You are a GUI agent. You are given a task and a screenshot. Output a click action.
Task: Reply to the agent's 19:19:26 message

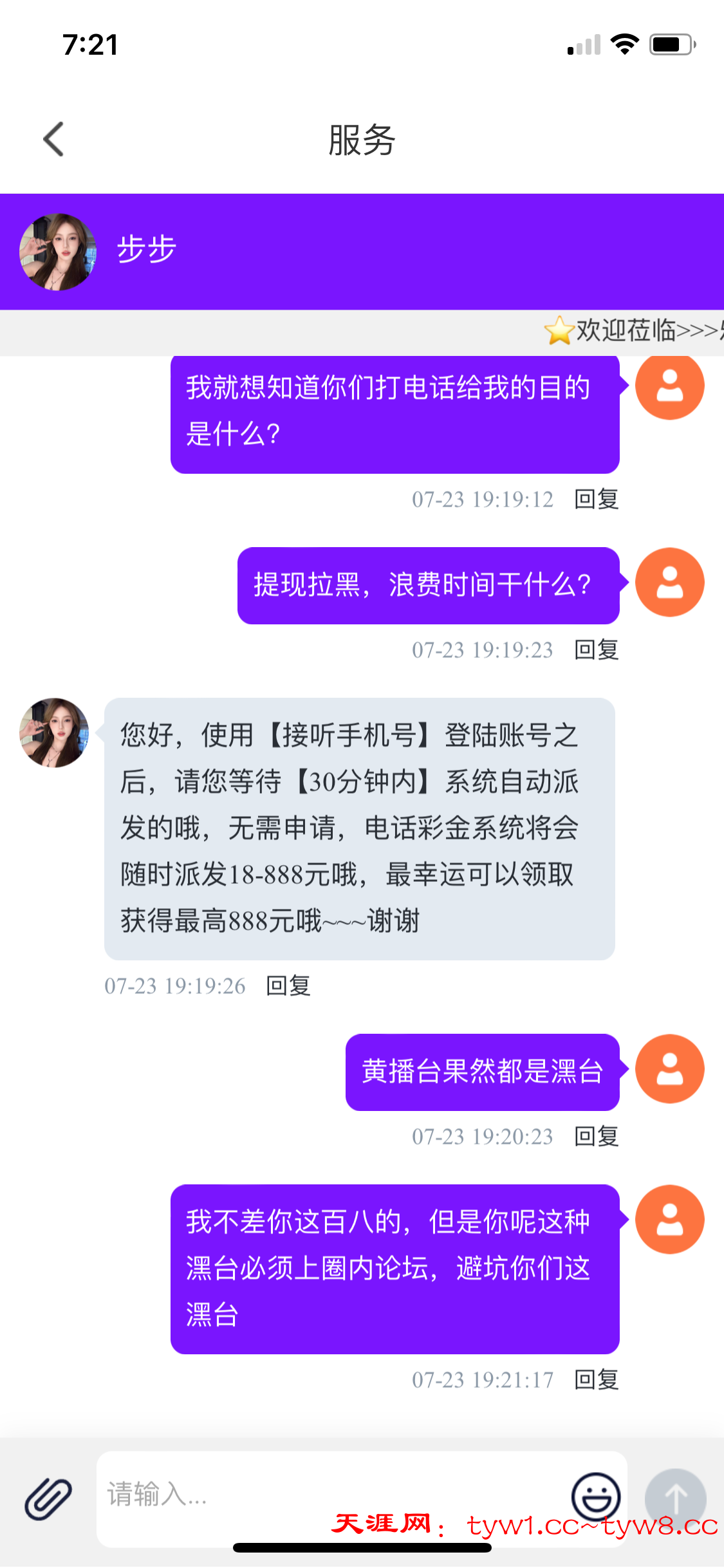point(288,986)
